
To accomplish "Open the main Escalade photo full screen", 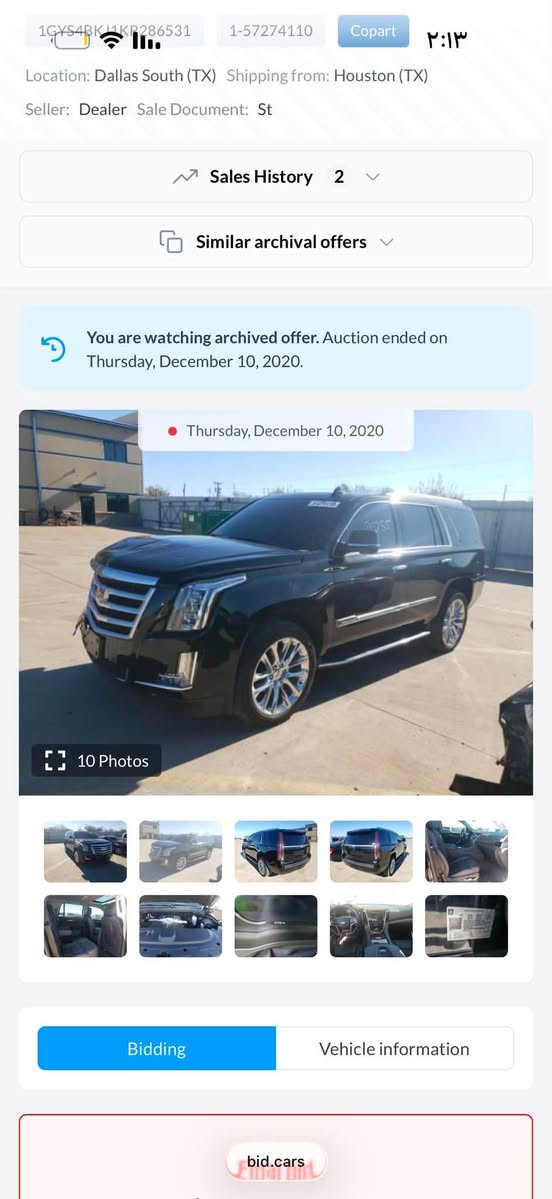I will (x=276, y=603).
